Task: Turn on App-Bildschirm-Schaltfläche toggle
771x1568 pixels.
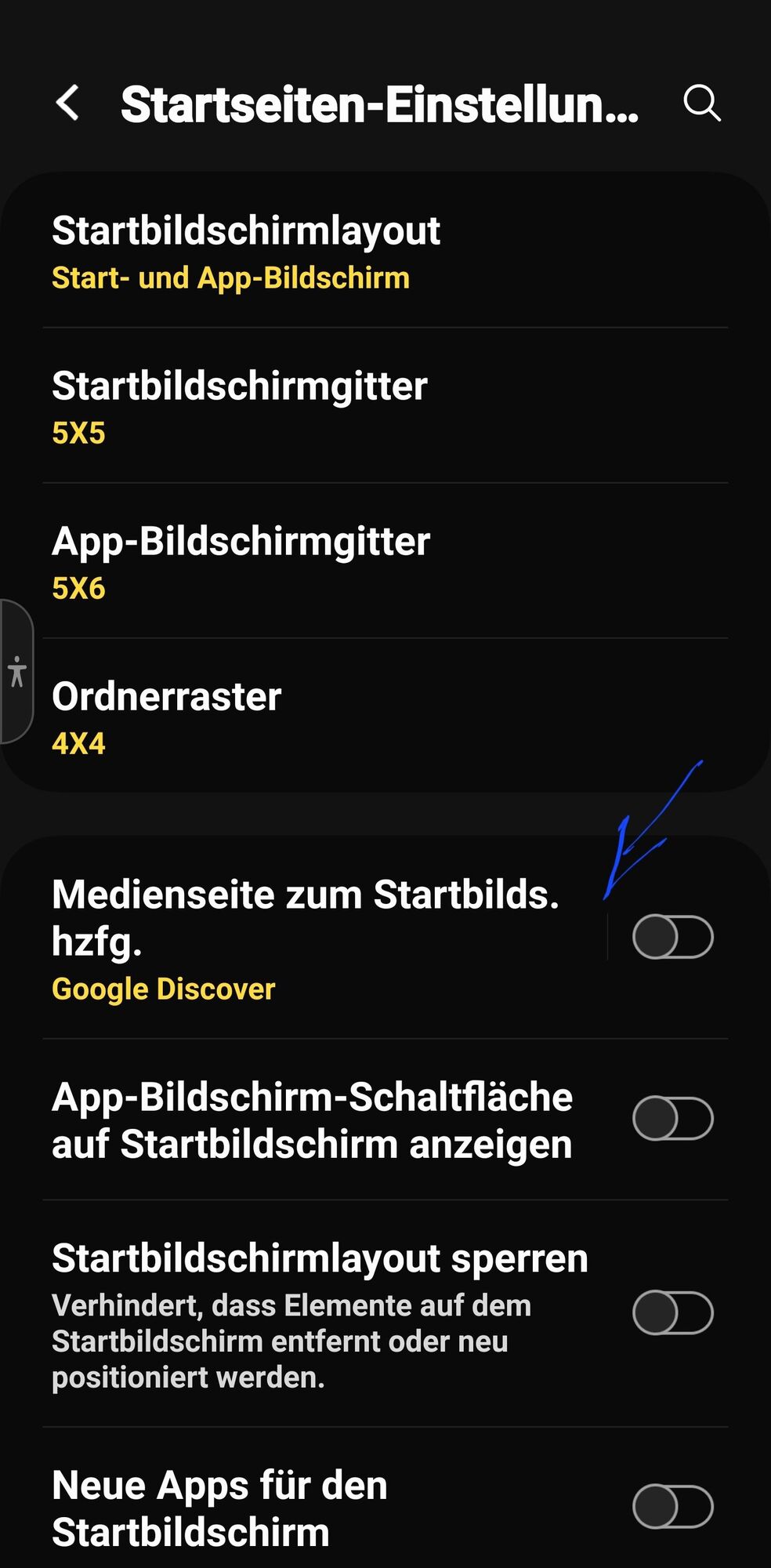Action: (x=672, y=1118)
